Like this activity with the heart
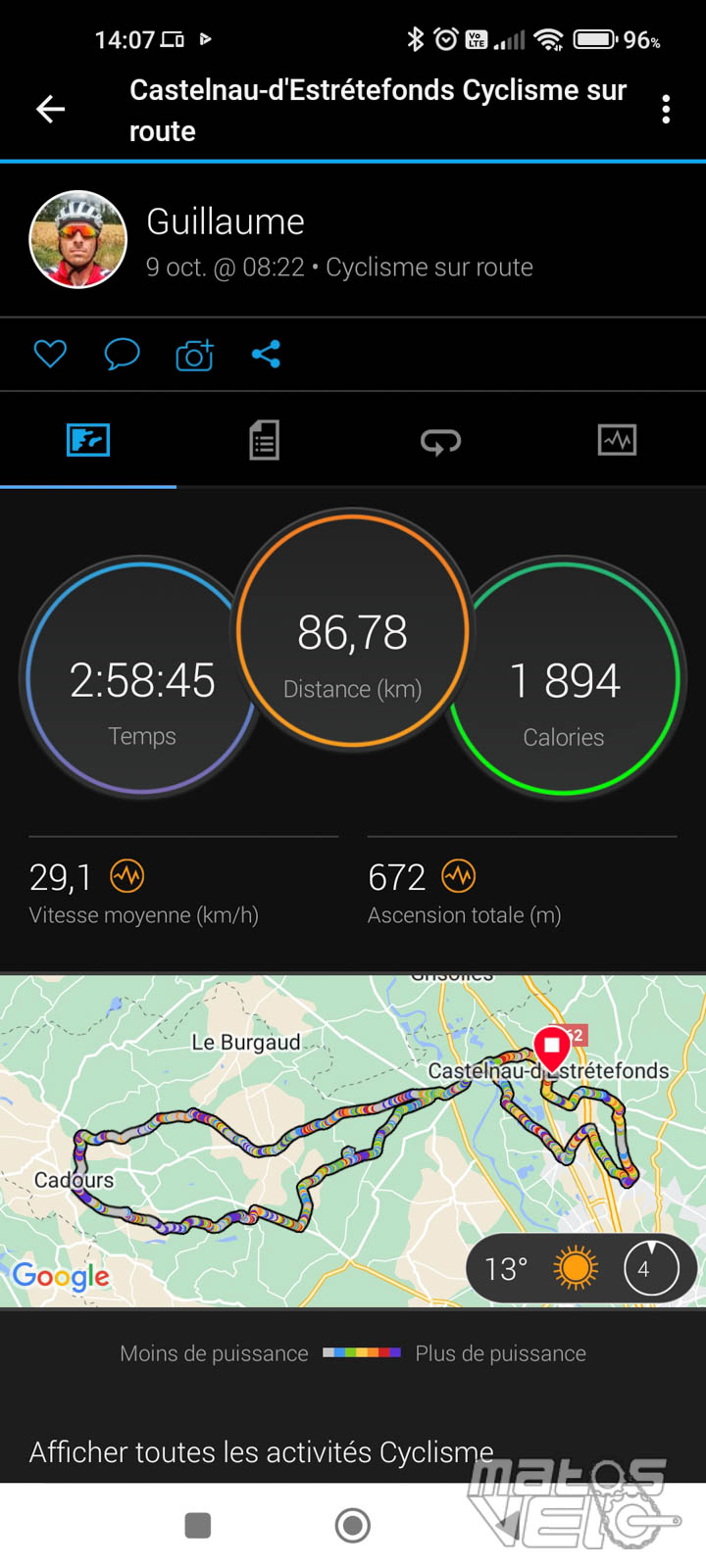 50,354
